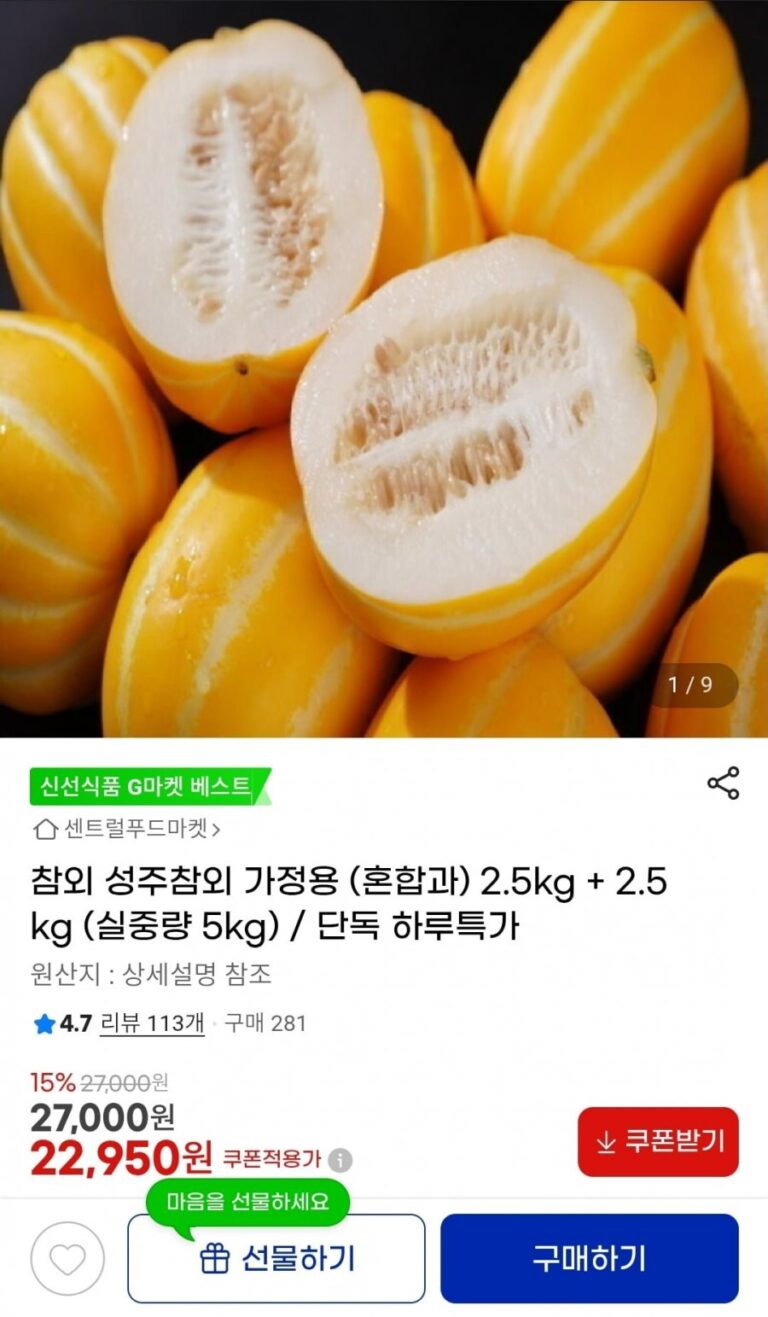Tap 구매하기 to buy now

589,1259
